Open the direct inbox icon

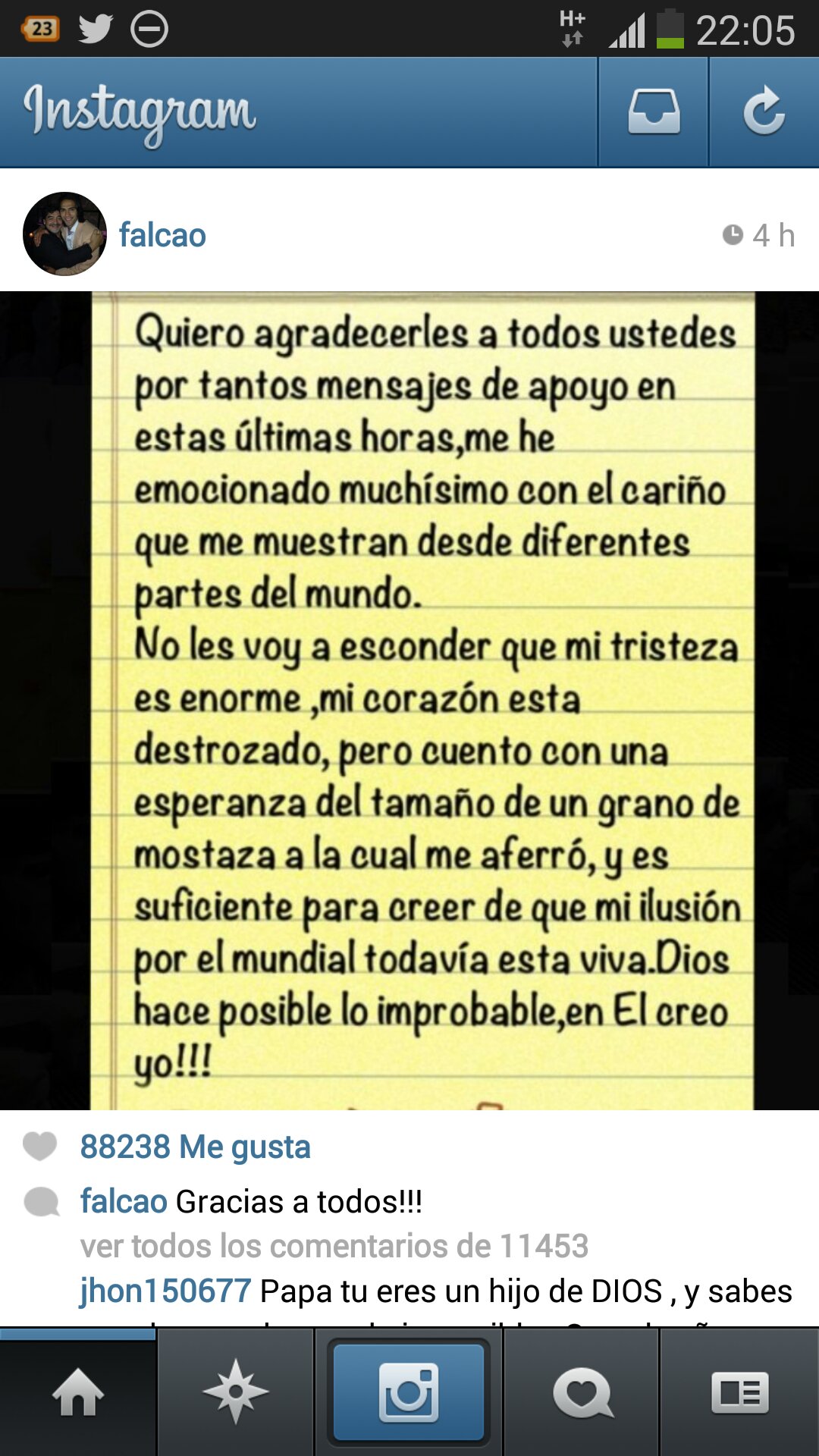pos(654,112)
